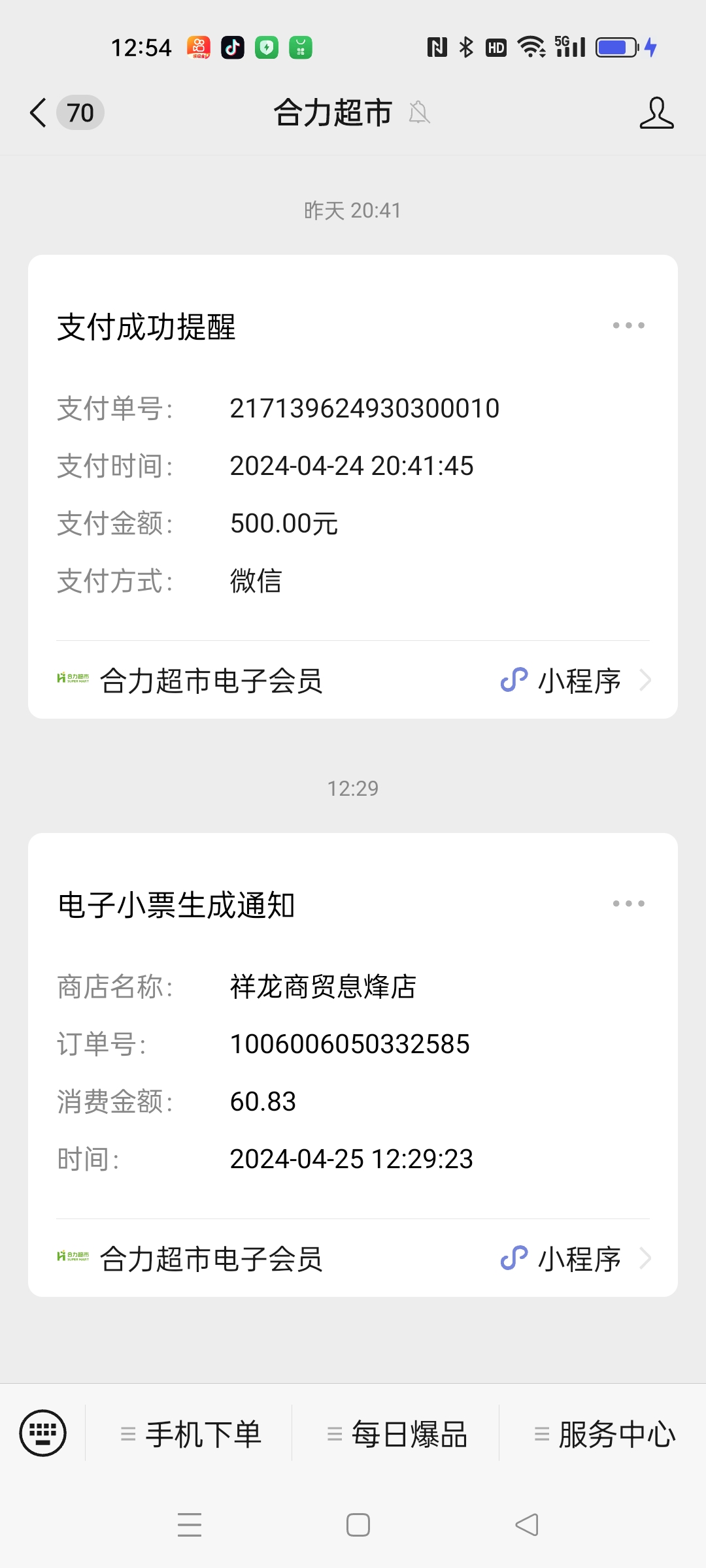
Task: Go back to the chat list
Action: pyautogui.click(x=39, y=112)
